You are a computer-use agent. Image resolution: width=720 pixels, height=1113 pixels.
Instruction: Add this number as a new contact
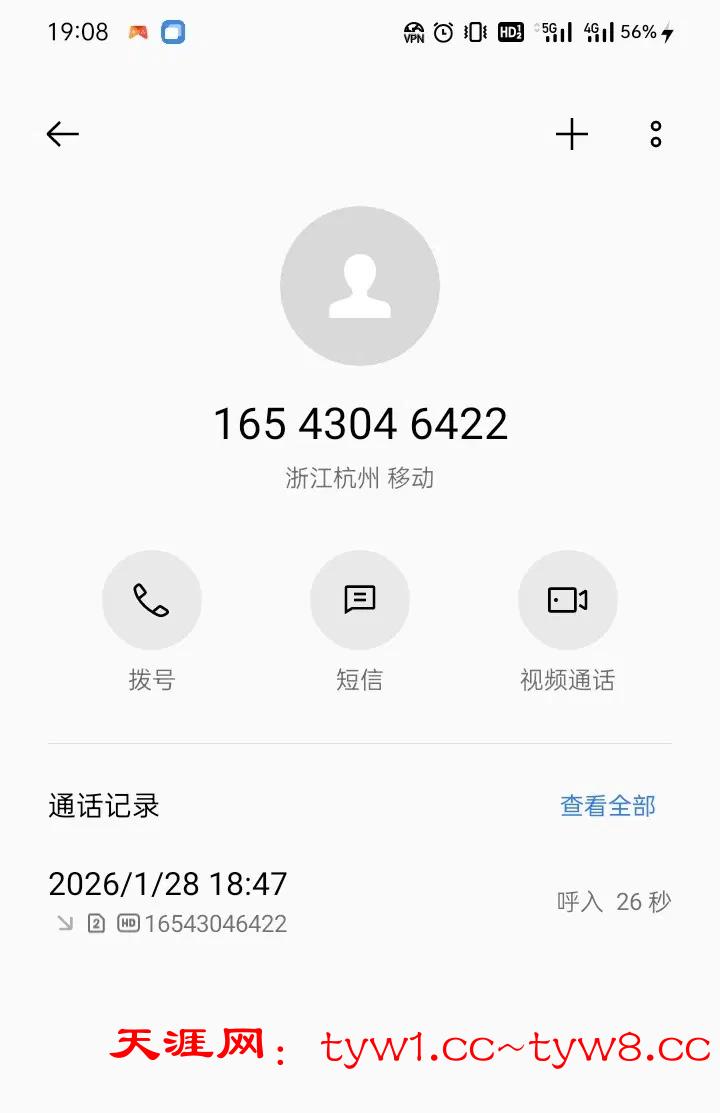click(572, 134)
